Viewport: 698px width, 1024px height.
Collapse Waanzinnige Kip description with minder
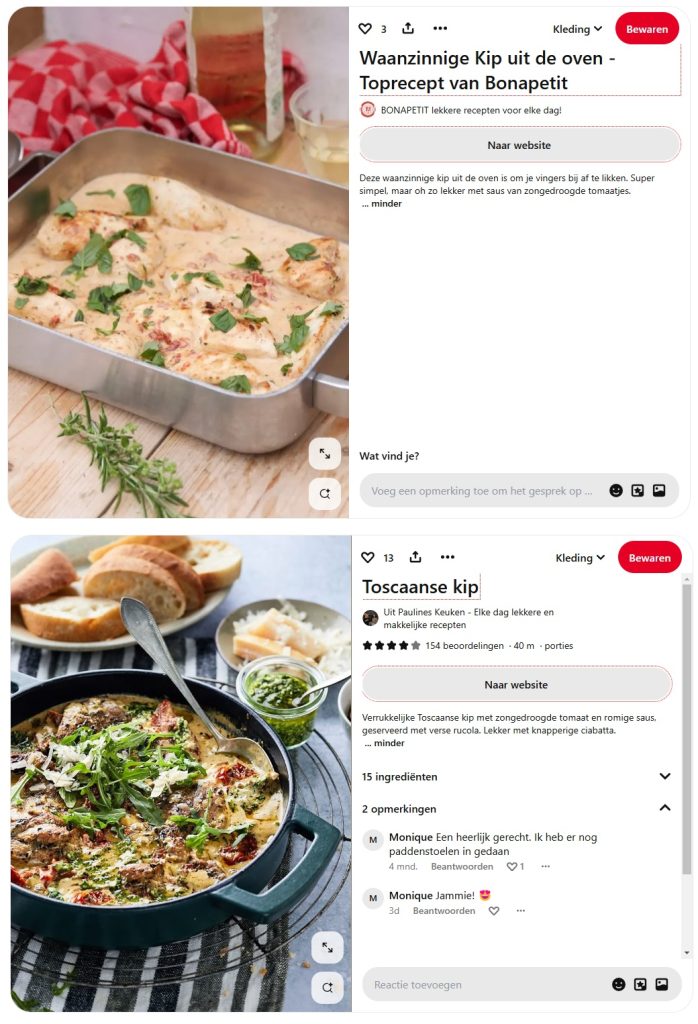382,203
